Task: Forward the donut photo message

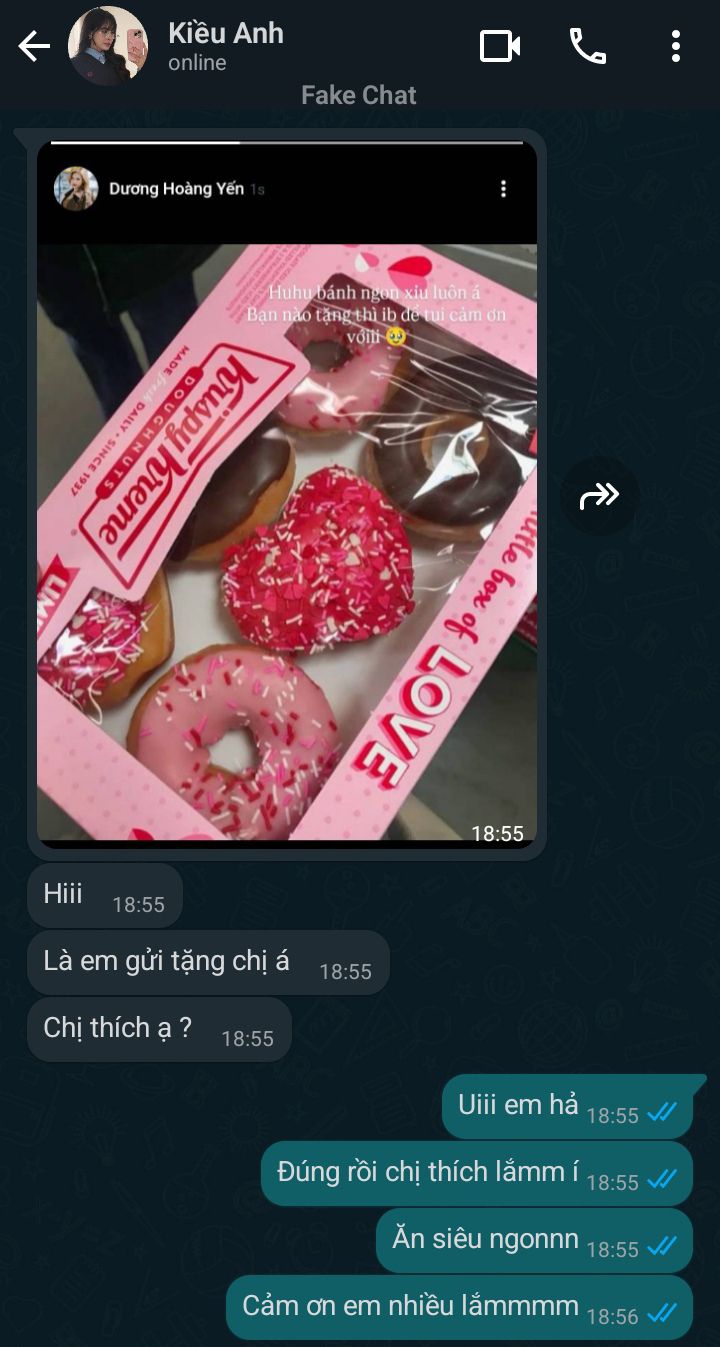Action: tap(599, 495)
